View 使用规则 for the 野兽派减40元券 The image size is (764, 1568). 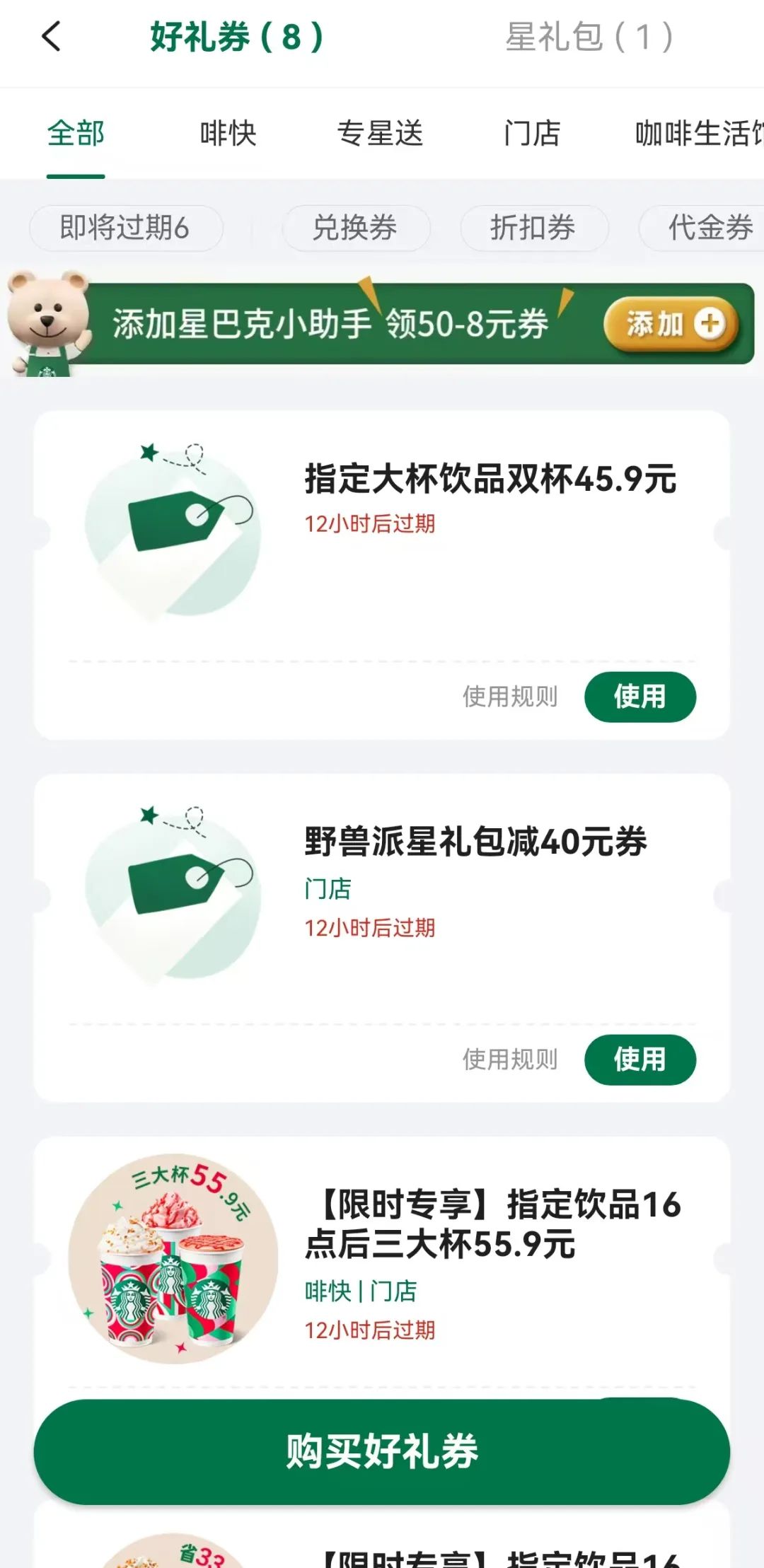[x=510, y=1059]
